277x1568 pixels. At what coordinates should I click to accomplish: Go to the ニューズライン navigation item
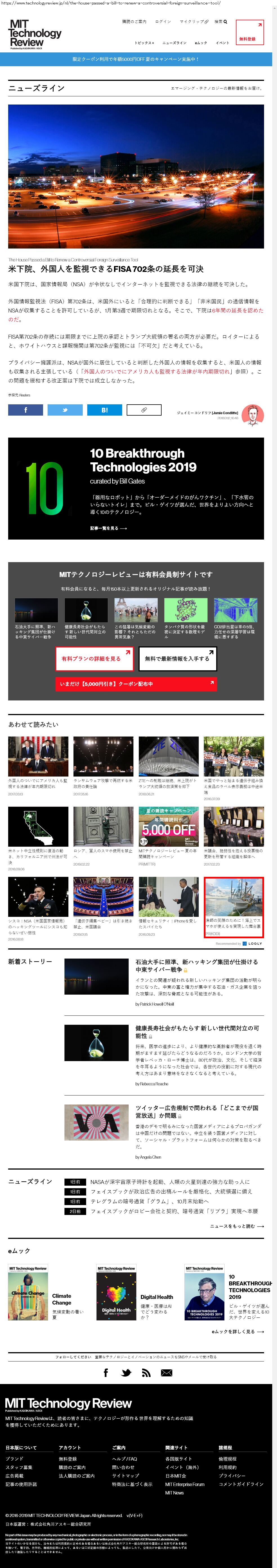click(174, 43)
